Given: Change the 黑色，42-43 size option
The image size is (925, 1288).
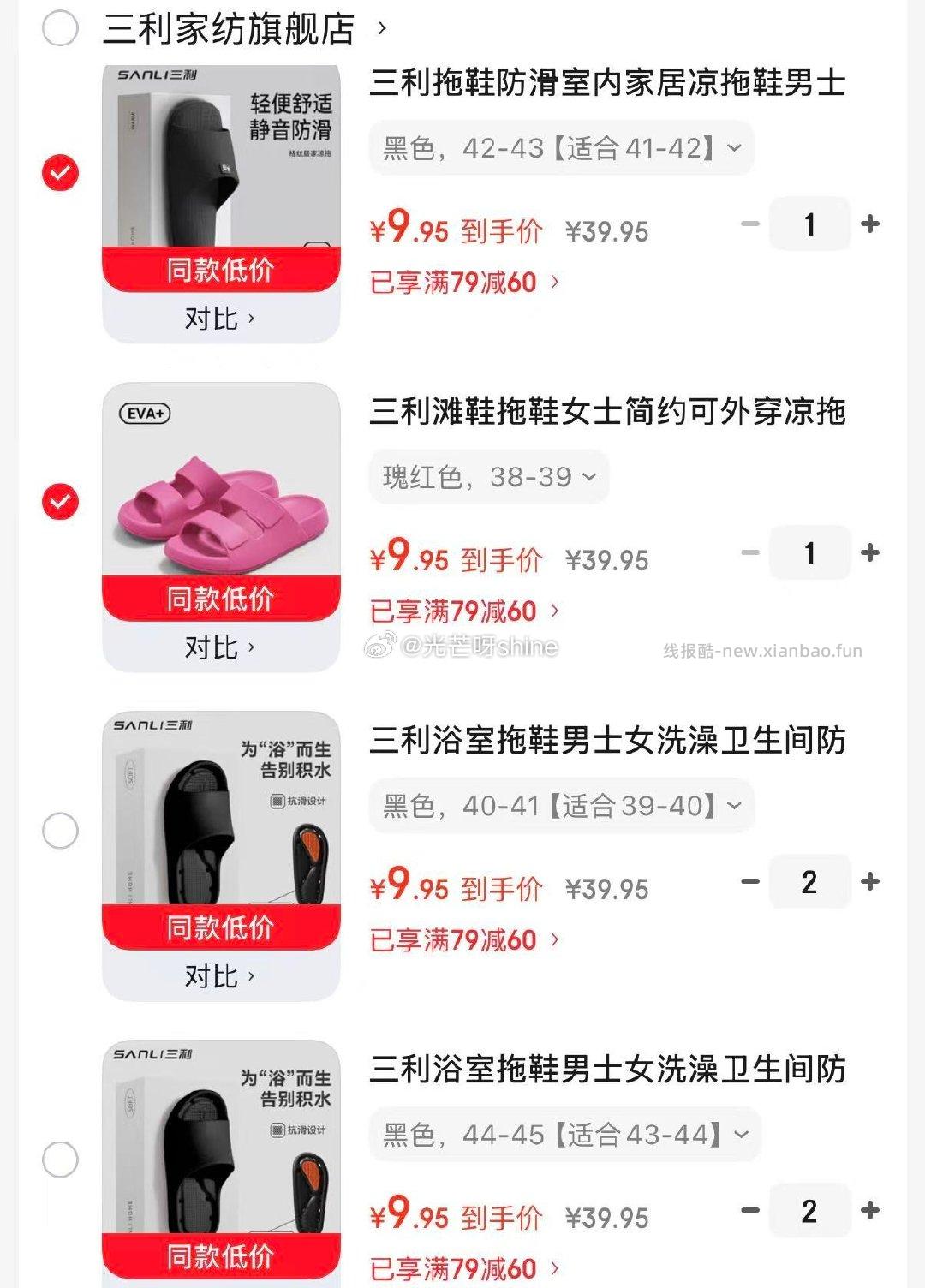Looking at the screenshot, I should click(x=561, y=148).
